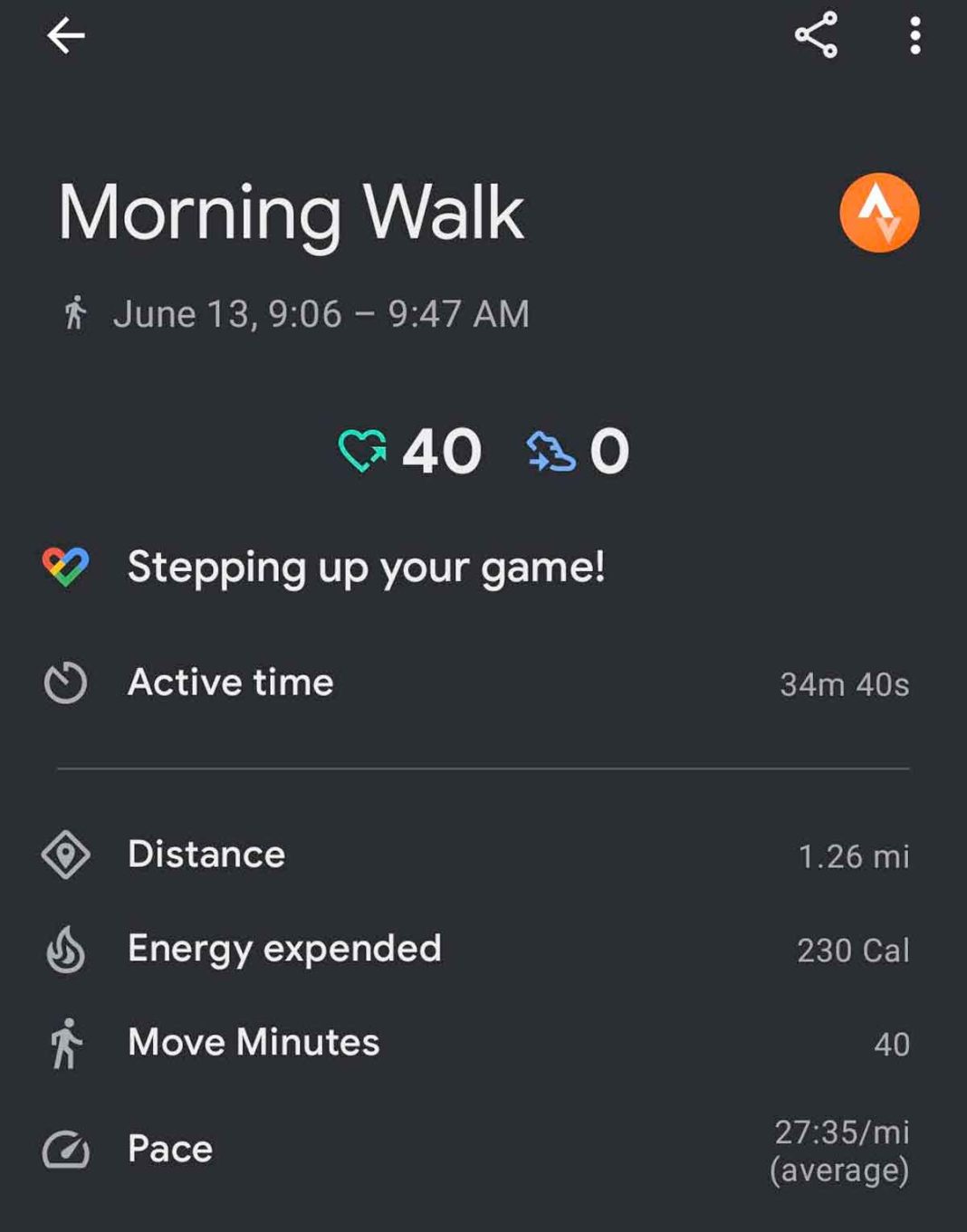Viewport: 967px width, 1232px height.
Task: Click the Stepping up your game message
Action: 366,568
